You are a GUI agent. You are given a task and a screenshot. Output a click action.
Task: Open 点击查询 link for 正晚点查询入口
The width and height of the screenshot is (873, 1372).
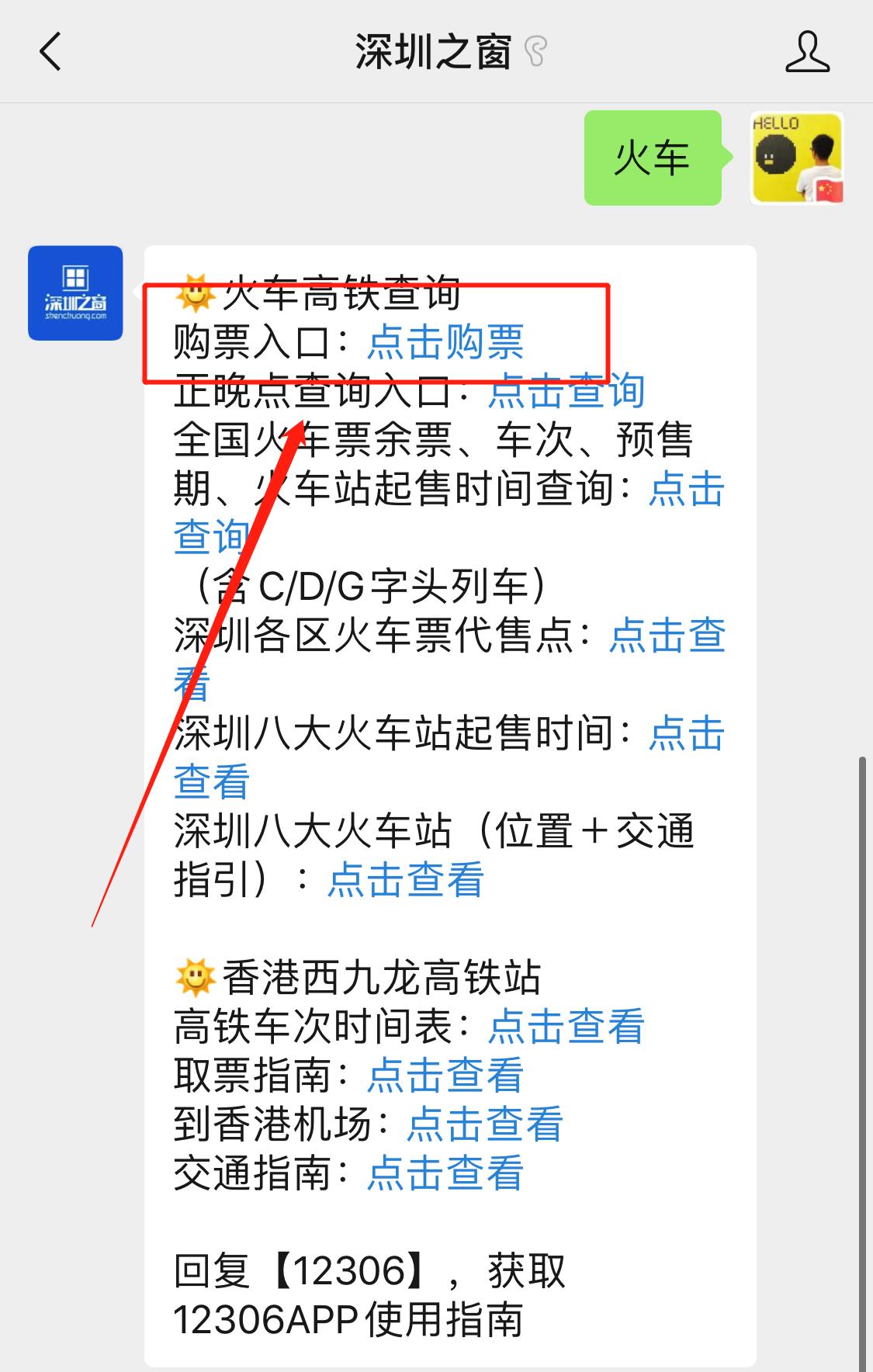(x=566, y=391)
